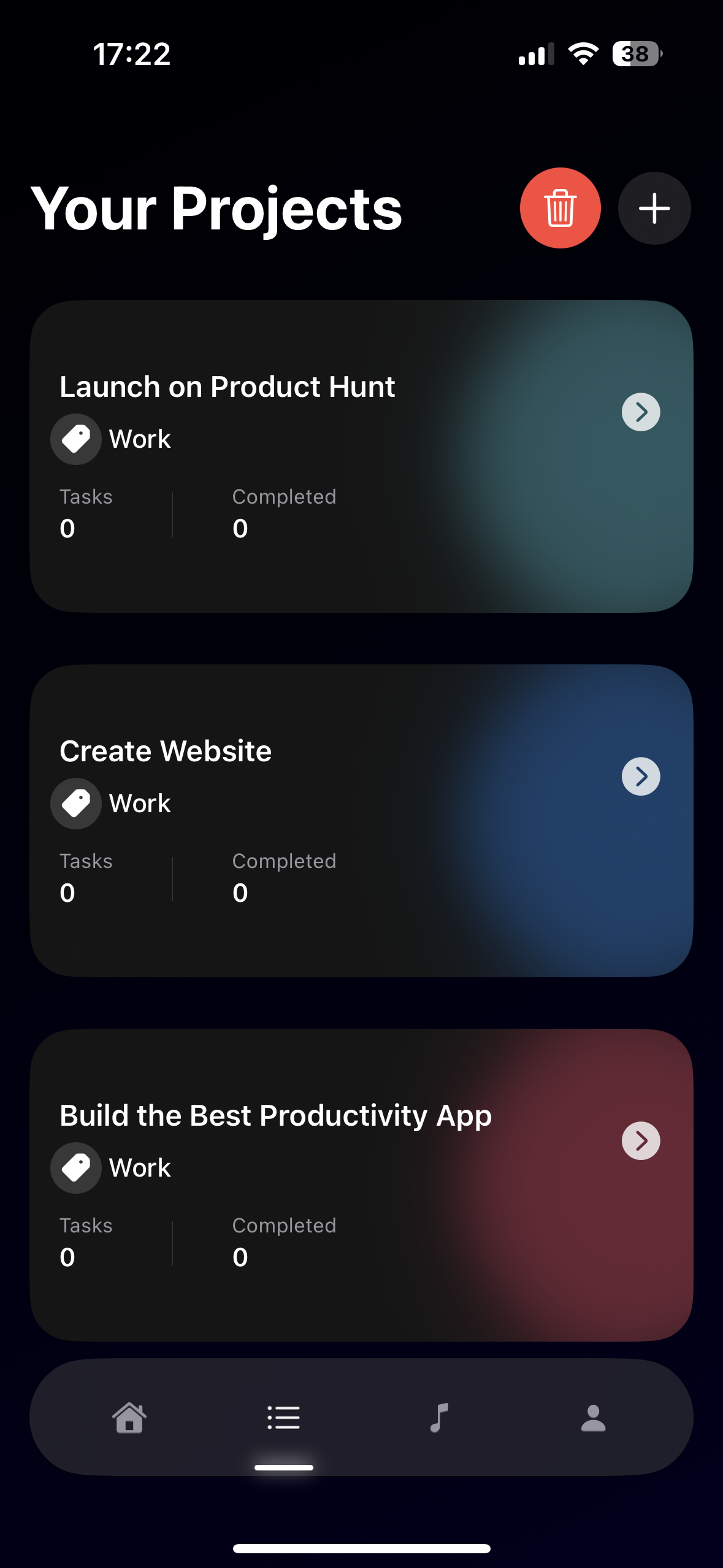Select the Home icon in bottom navigation
The width and height of the screenshot is (723, 1568).
coord(129,1417)
